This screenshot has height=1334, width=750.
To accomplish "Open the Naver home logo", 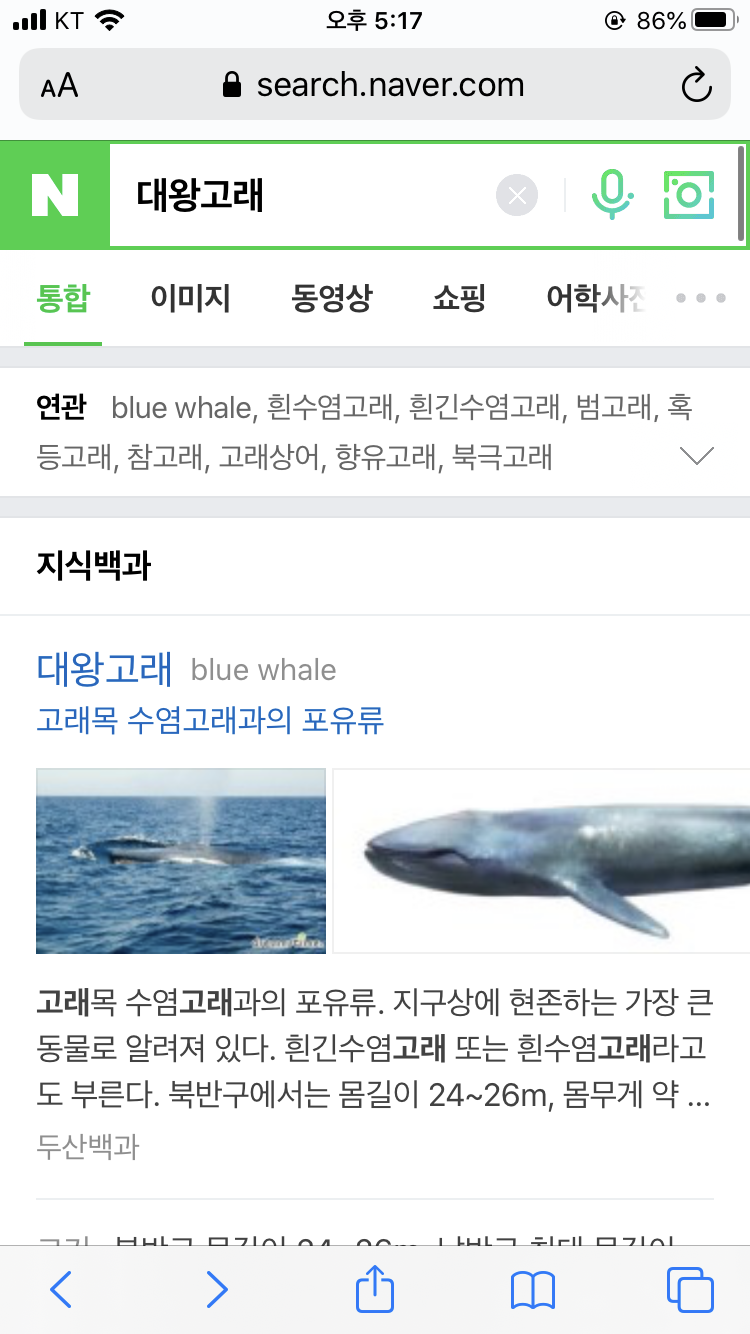I will click(55, 195).
